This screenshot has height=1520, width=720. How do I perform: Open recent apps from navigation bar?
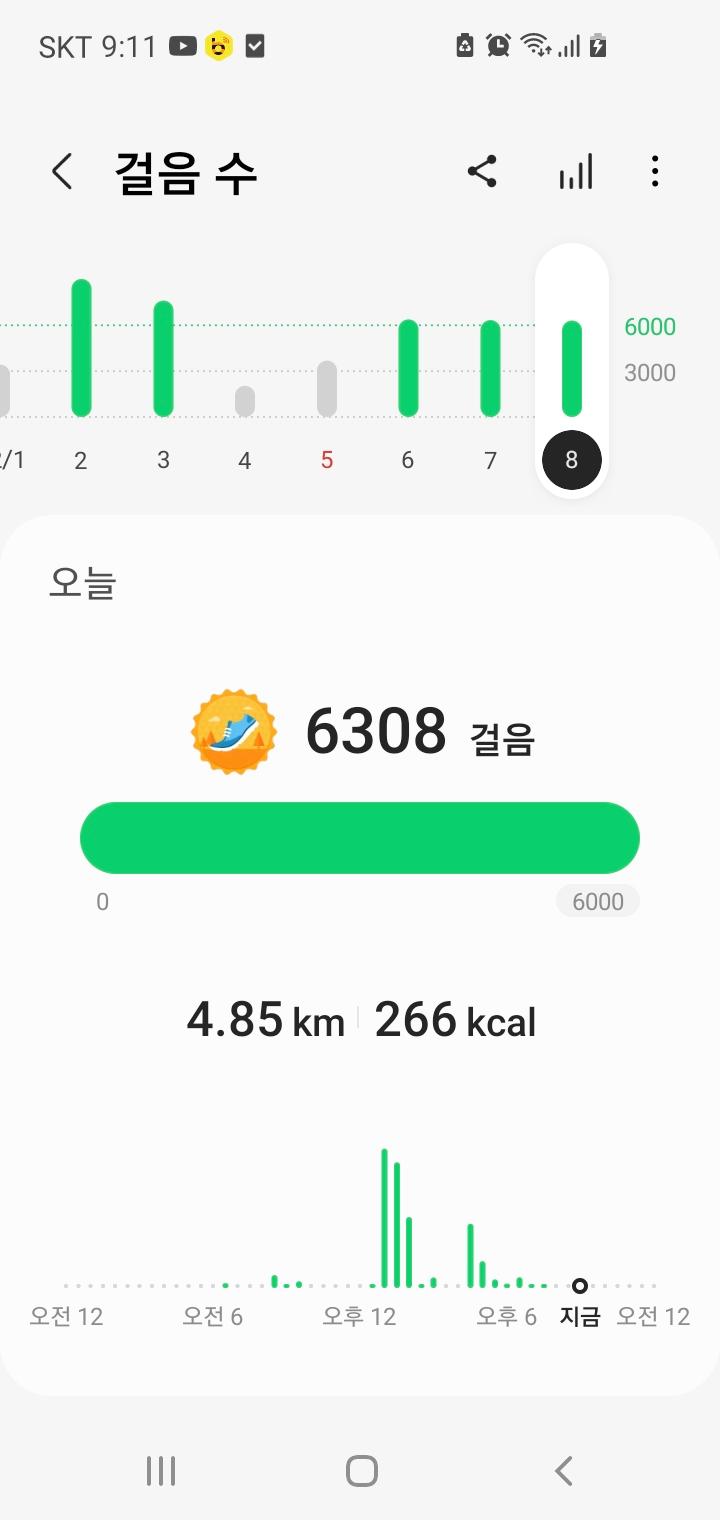tap(161, 1471)
